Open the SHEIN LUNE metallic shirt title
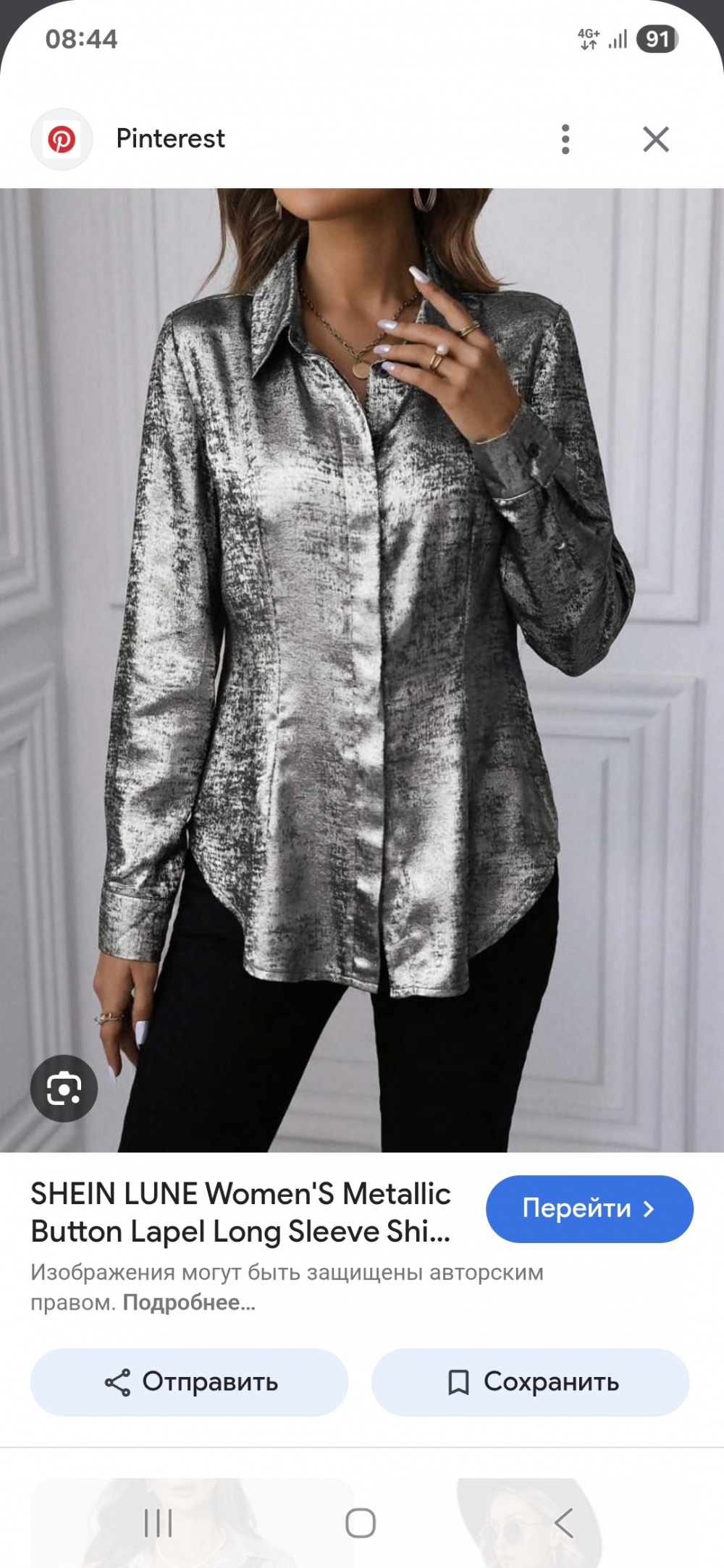The image size is (724, 1568). [240, 1213]
